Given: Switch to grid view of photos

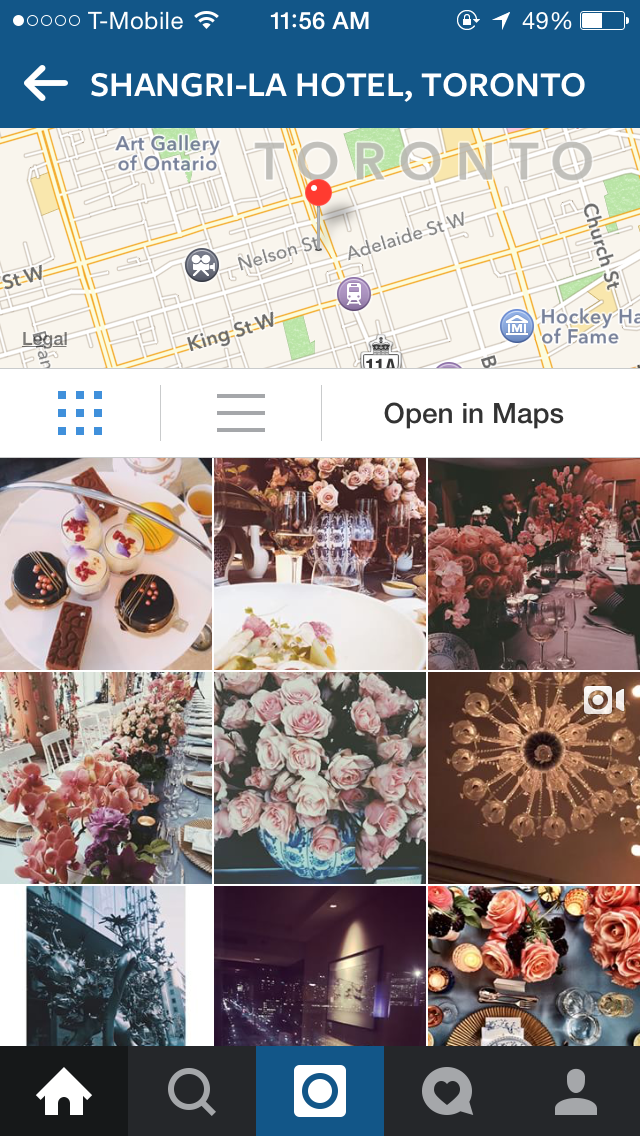Looking at the screenshot, I should (80, 413).
